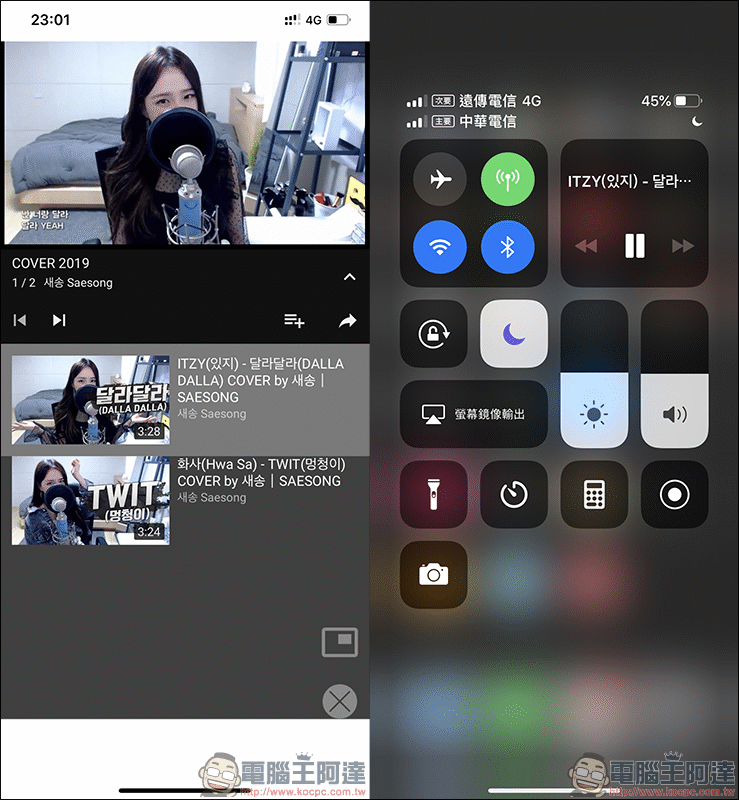This screenshot has height=800, width=739.
Task: Pause the ITZY track in the music widget
Action: click(x=634, y=246)
